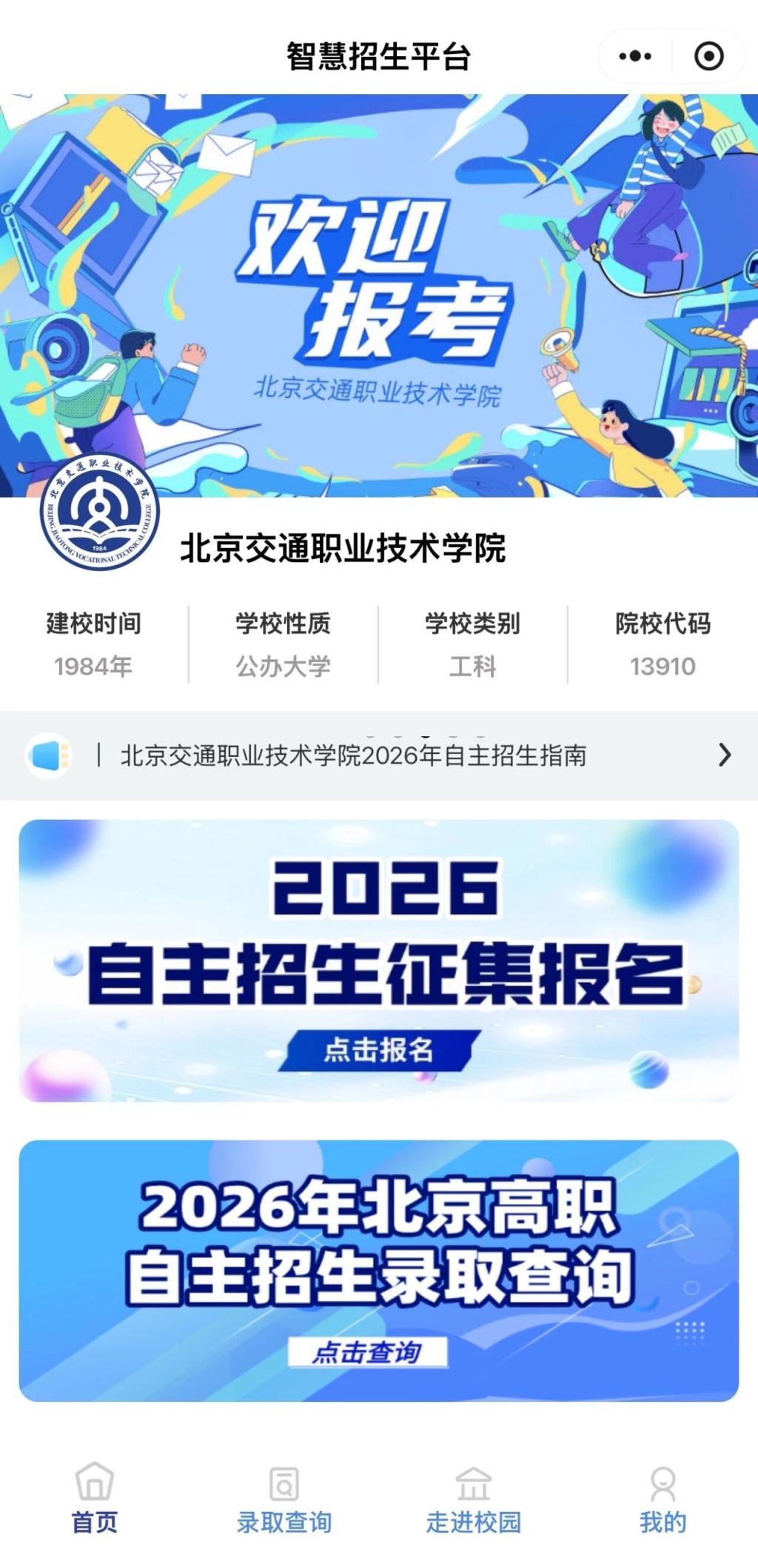Open the 2026 自主招生征集报名 banner
Image resolution: width=758 pixels, height=1568 pixels.
pos(379,960)
